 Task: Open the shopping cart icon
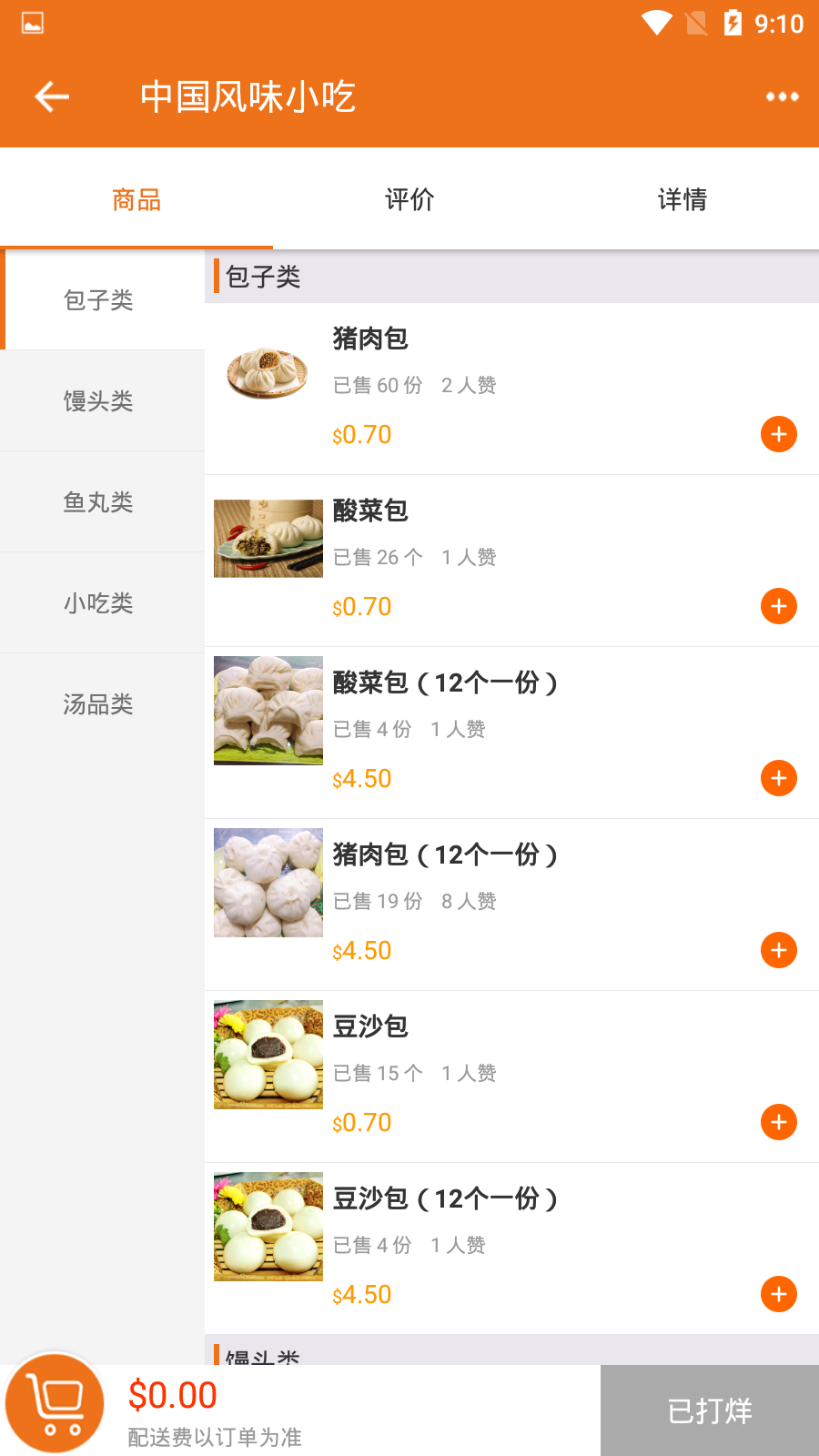(55, 1402)
